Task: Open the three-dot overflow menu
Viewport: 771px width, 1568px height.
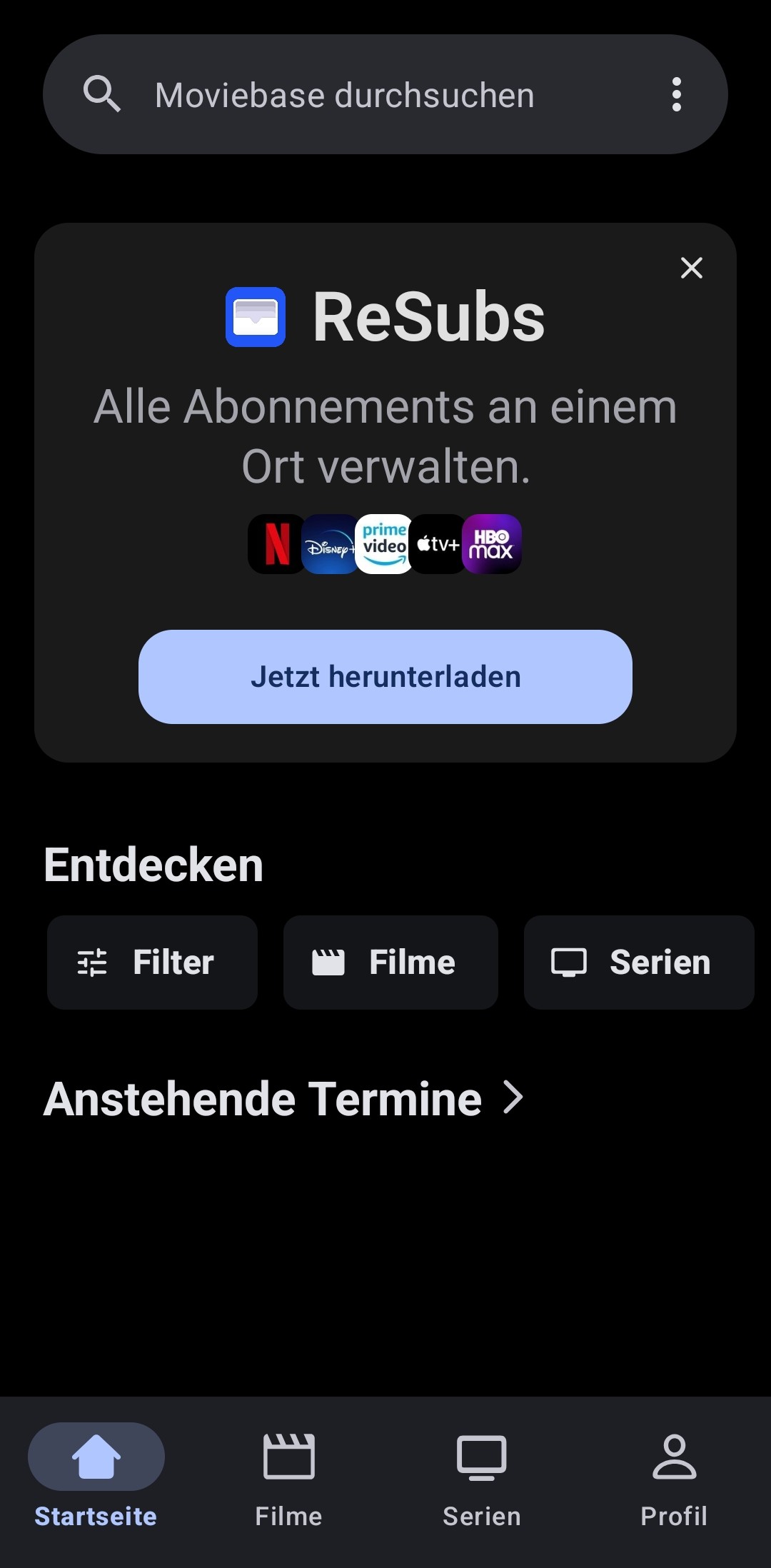Action: (x=676, y=95)
